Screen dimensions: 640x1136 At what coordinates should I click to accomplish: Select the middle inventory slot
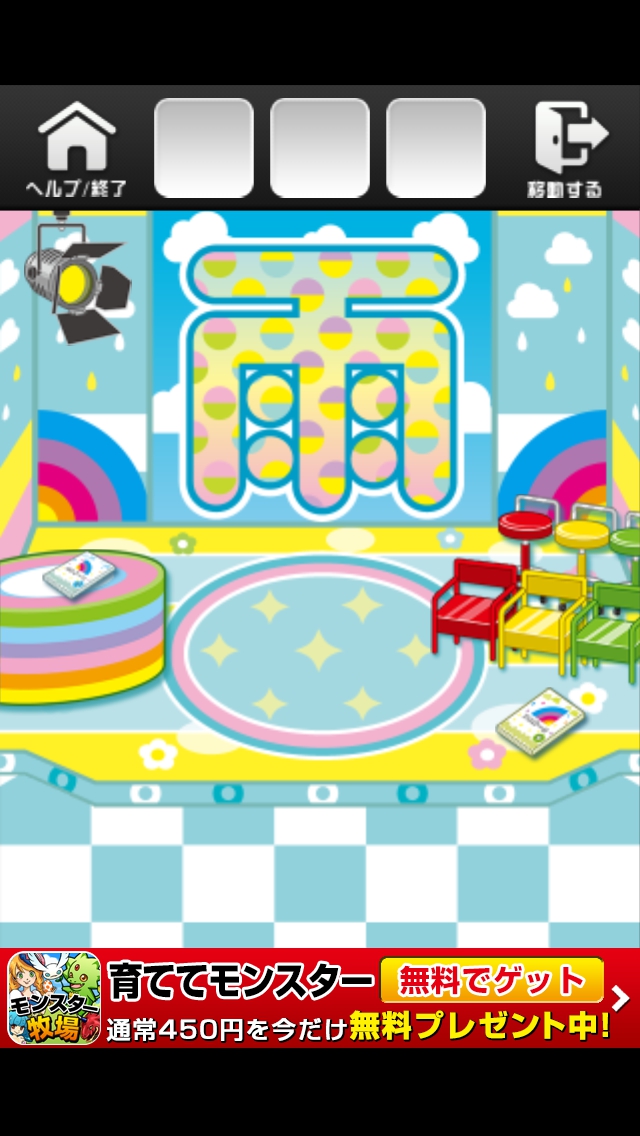click(320, 148)
